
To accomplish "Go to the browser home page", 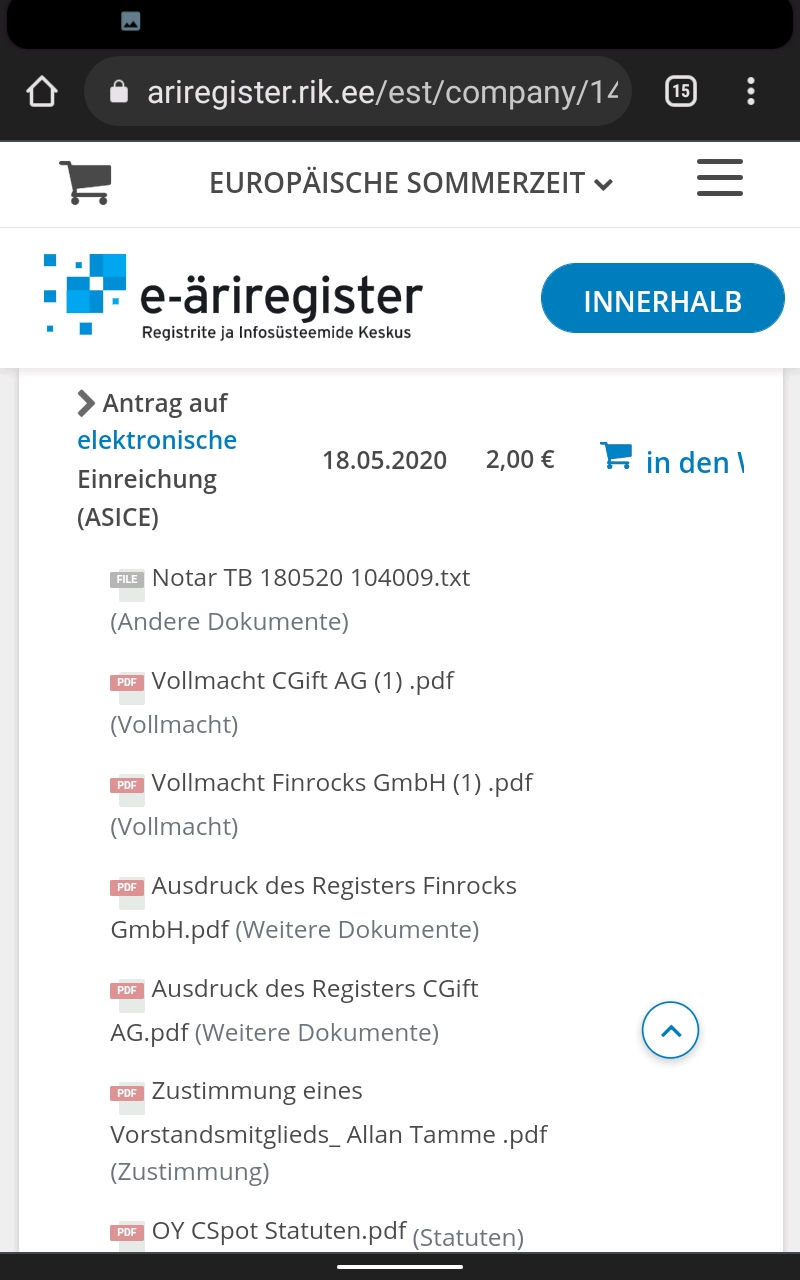I will pos(41,92).
